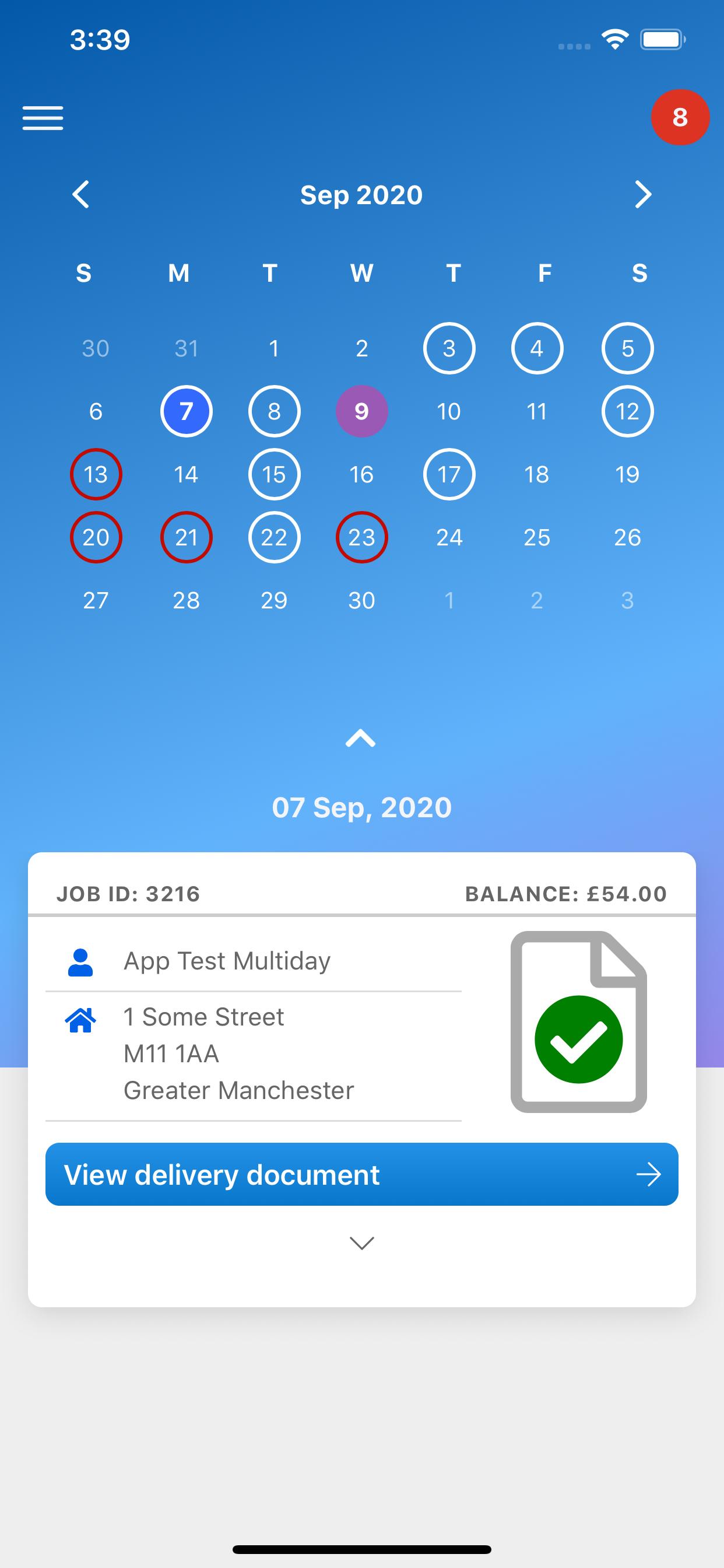Select September 3 on the calendar
Image resolution: width=724 pixels, height=1568 pixels.
[x=449, y=348]
